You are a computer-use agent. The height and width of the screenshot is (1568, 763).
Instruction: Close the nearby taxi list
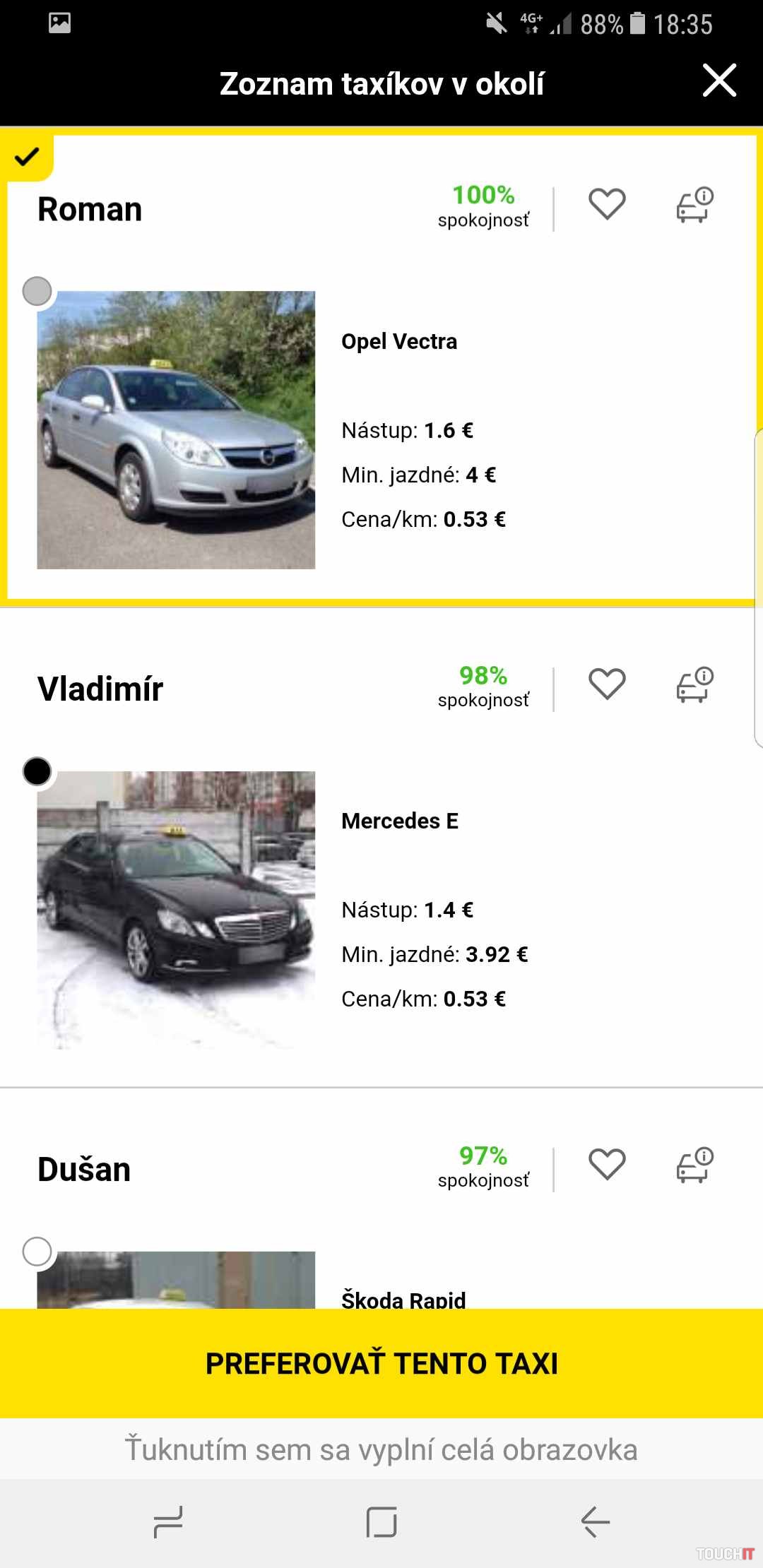719,81
